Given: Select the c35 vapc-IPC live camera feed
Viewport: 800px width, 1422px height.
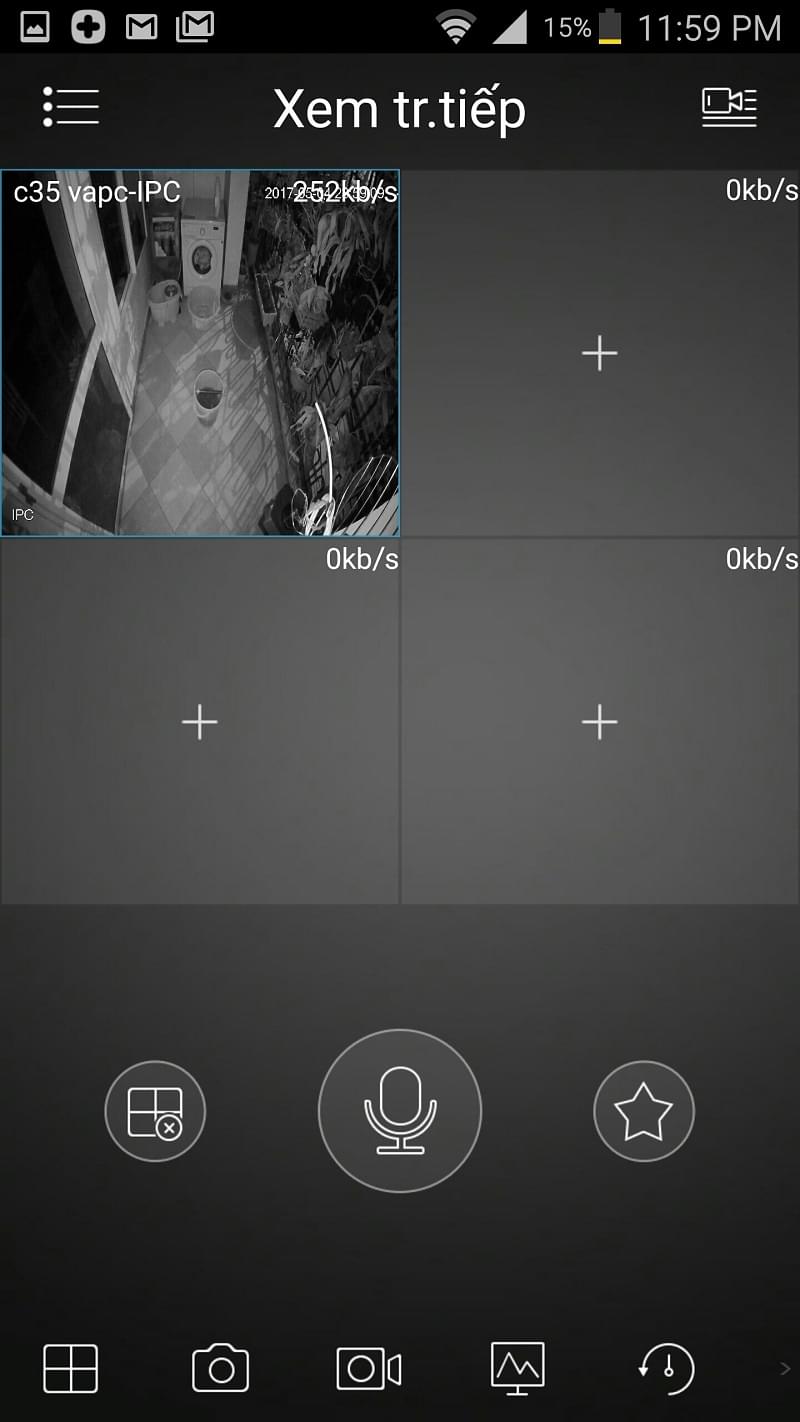Looking at the screenshot, I should coord(200,353).
